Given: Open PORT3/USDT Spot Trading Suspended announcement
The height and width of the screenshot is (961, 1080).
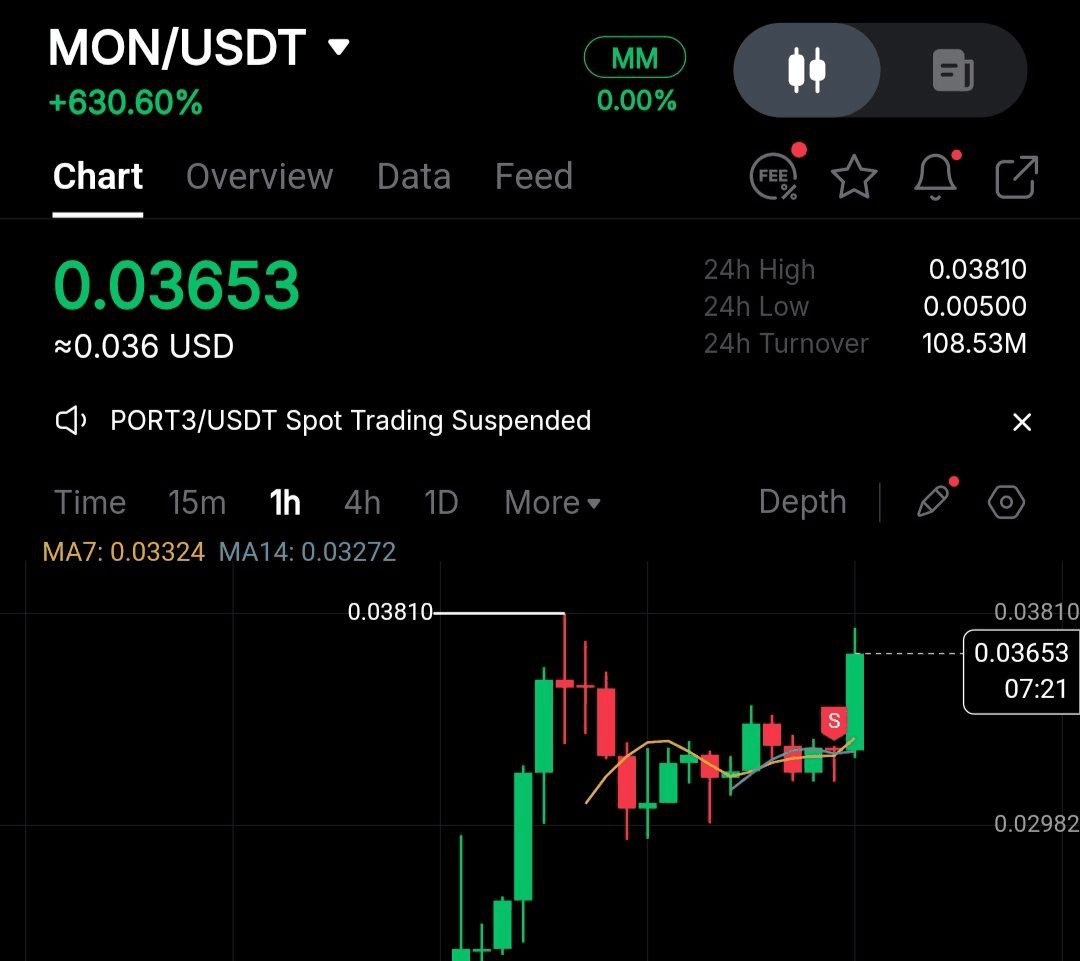Looking at the screenshot, I should coord(350,421).
